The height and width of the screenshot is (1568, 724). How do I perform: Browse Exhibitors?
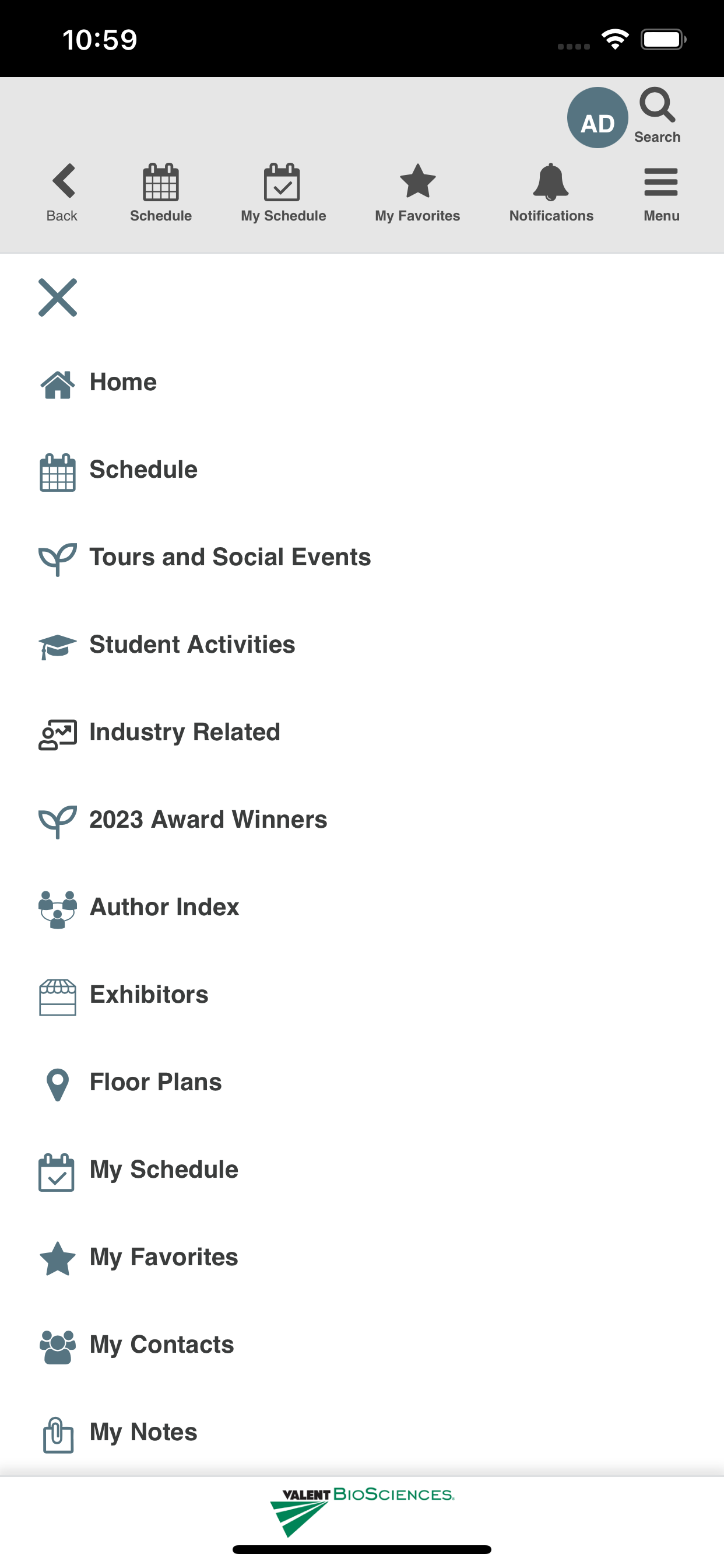362,995
